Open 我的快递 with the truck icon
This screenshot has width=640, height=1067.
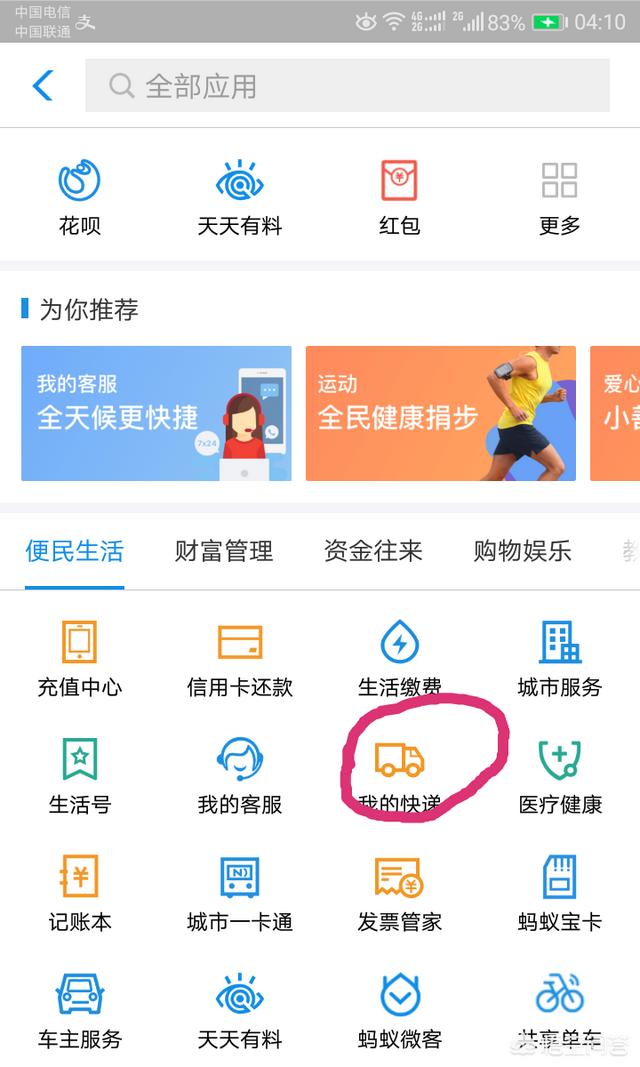pos(399,776)
